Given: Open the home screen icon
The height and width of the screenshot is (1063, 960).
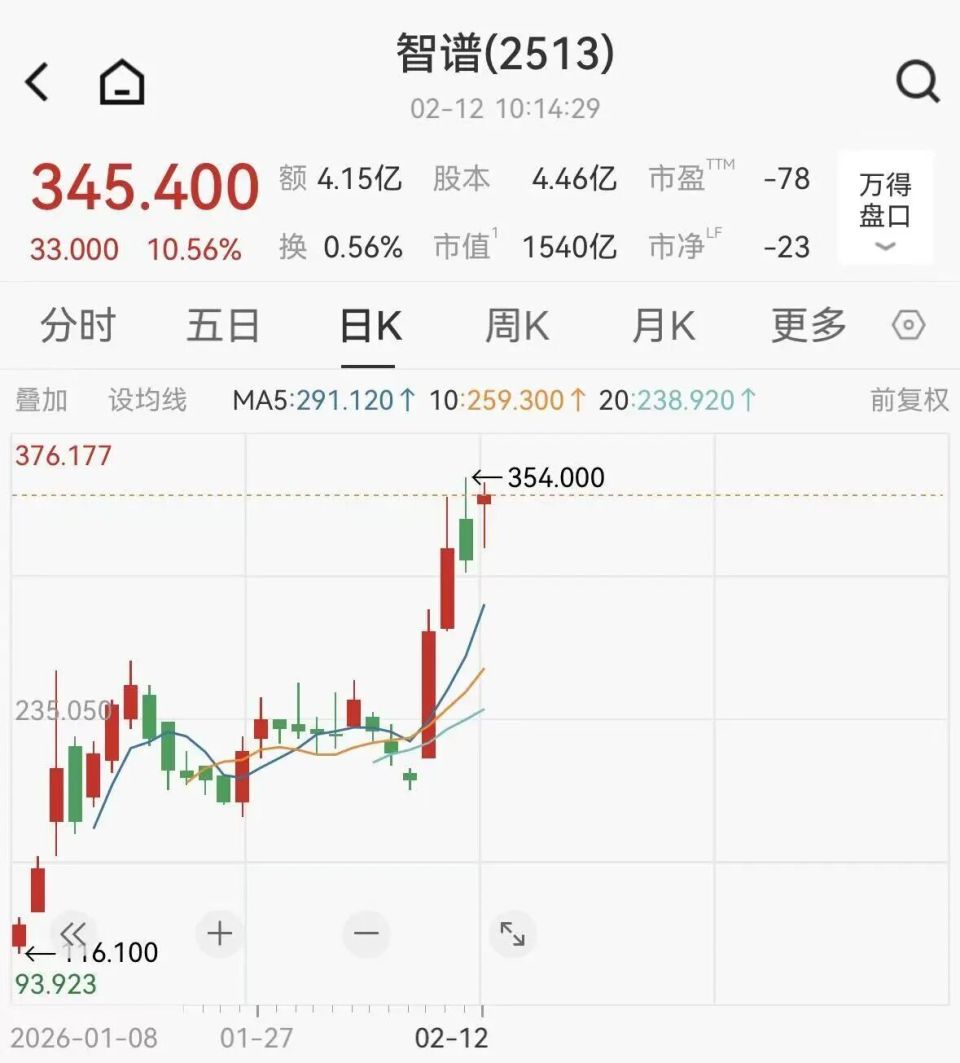Looking at the screenshot, I should (x=120, y=80).
